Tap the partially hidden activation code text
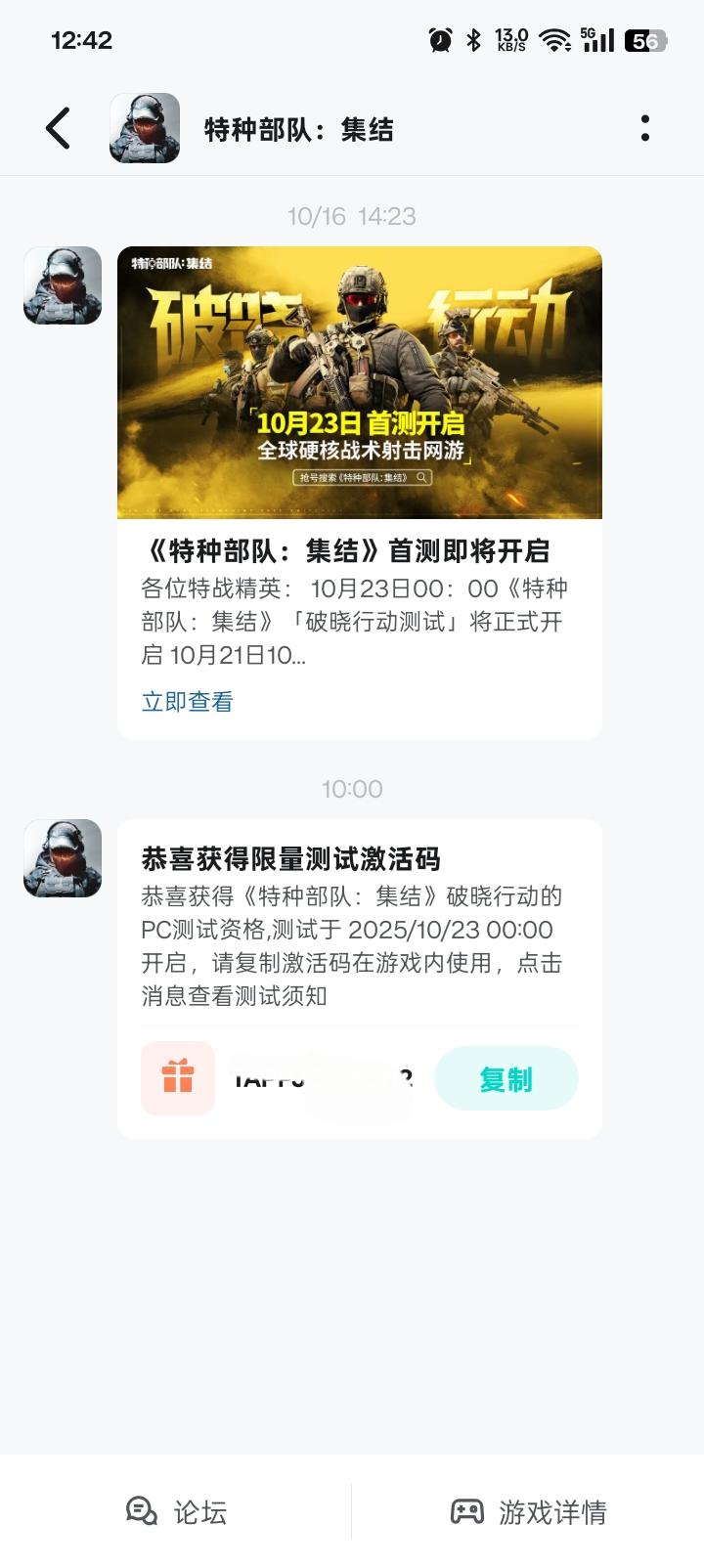 click(323, 1078)
